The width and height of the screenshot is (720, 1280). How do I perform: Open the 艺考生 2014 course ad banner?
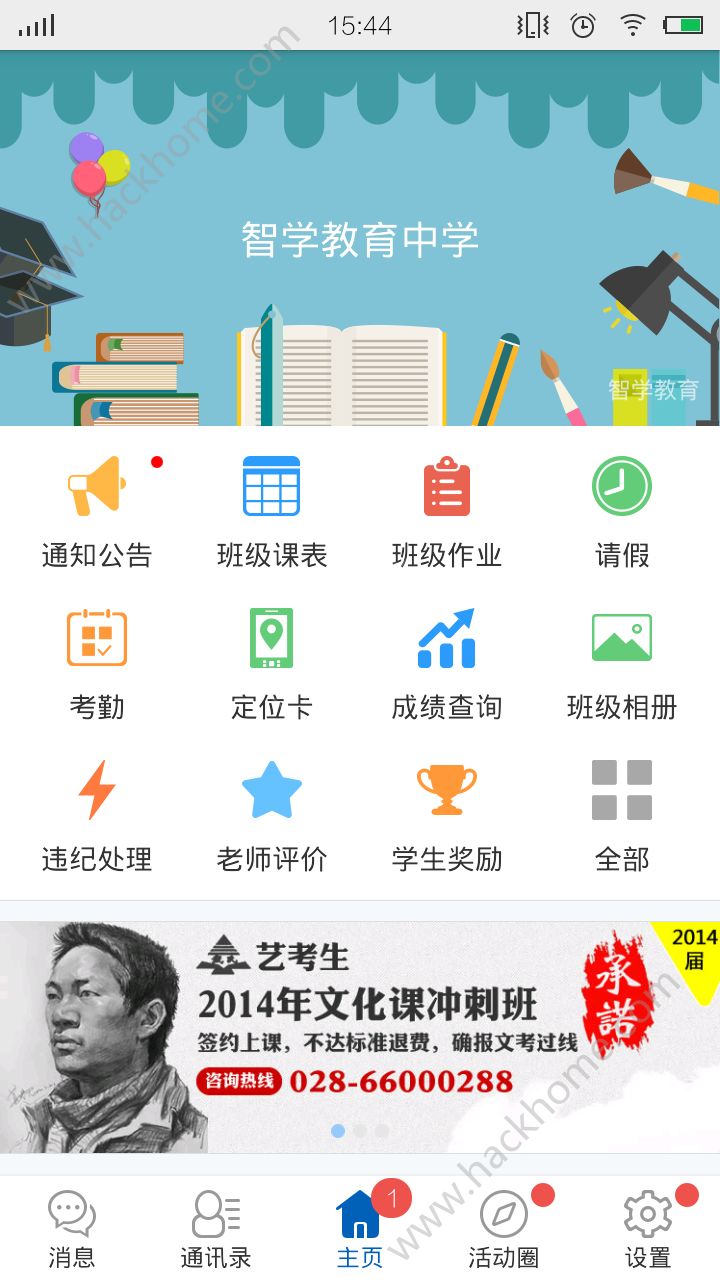[x=360, y=1036]
